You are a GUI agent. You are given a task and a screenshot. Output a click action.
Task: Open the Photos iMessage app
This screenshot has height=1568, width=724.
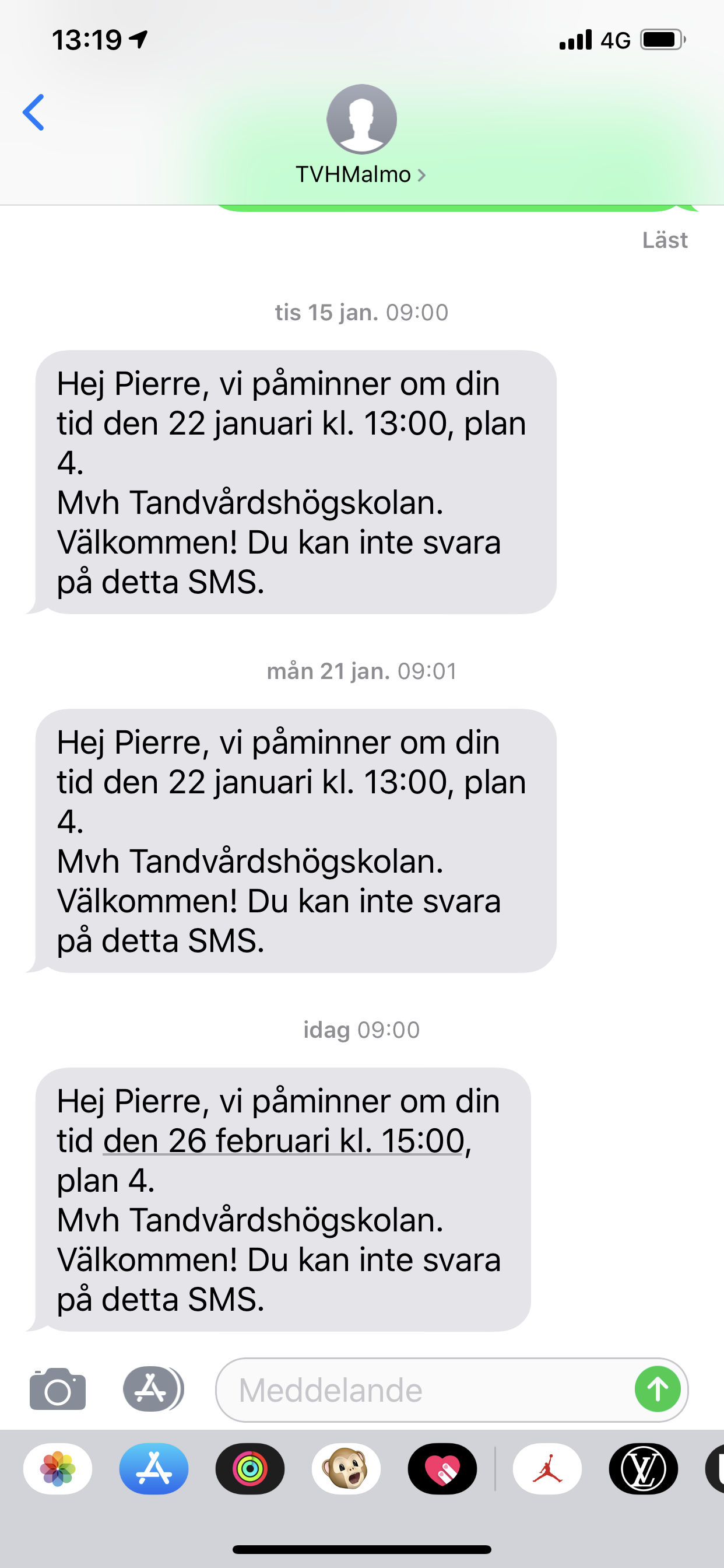click(58, 1469)
